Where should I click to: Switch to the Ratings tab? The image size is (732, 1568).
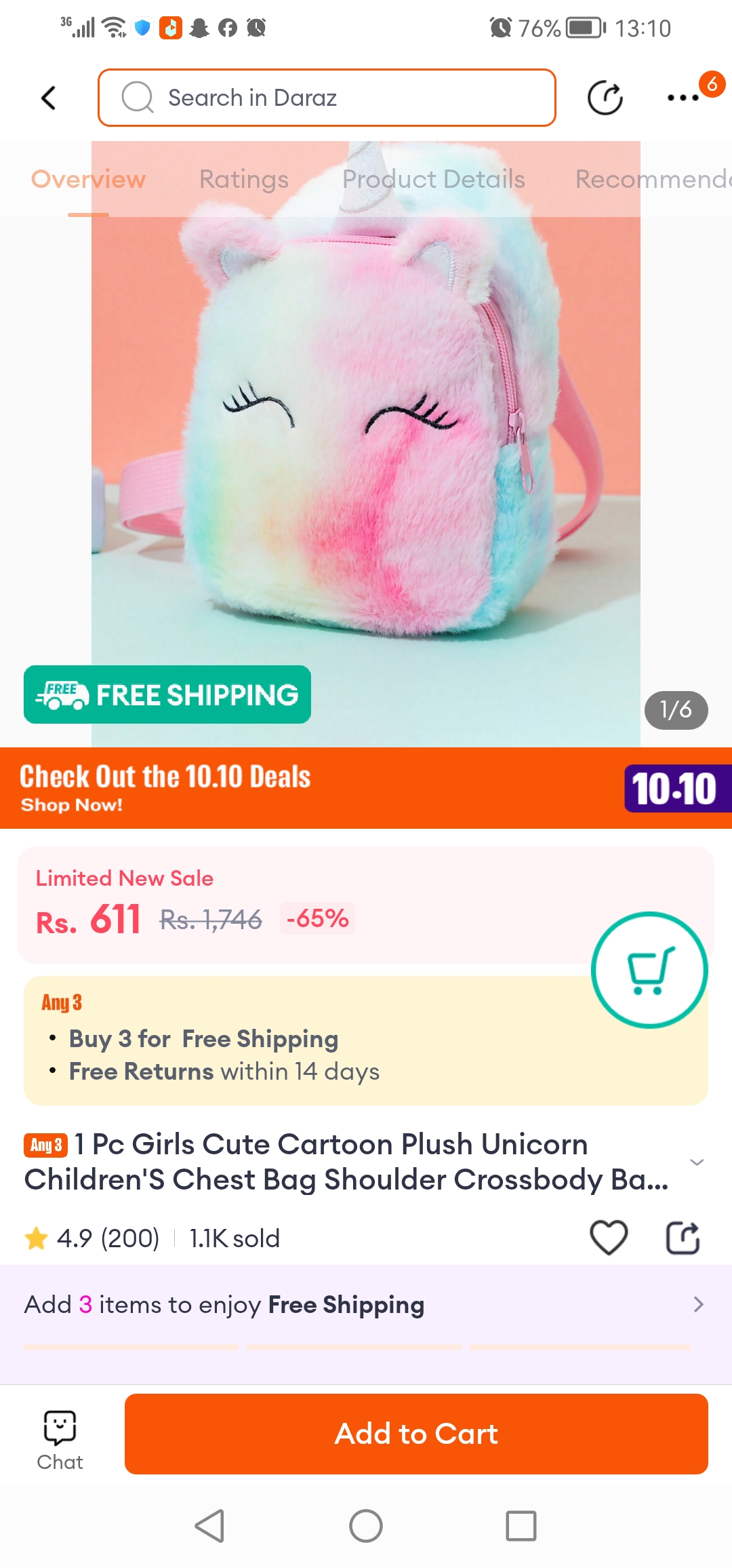pyautogui.click(x=244, y=180)
